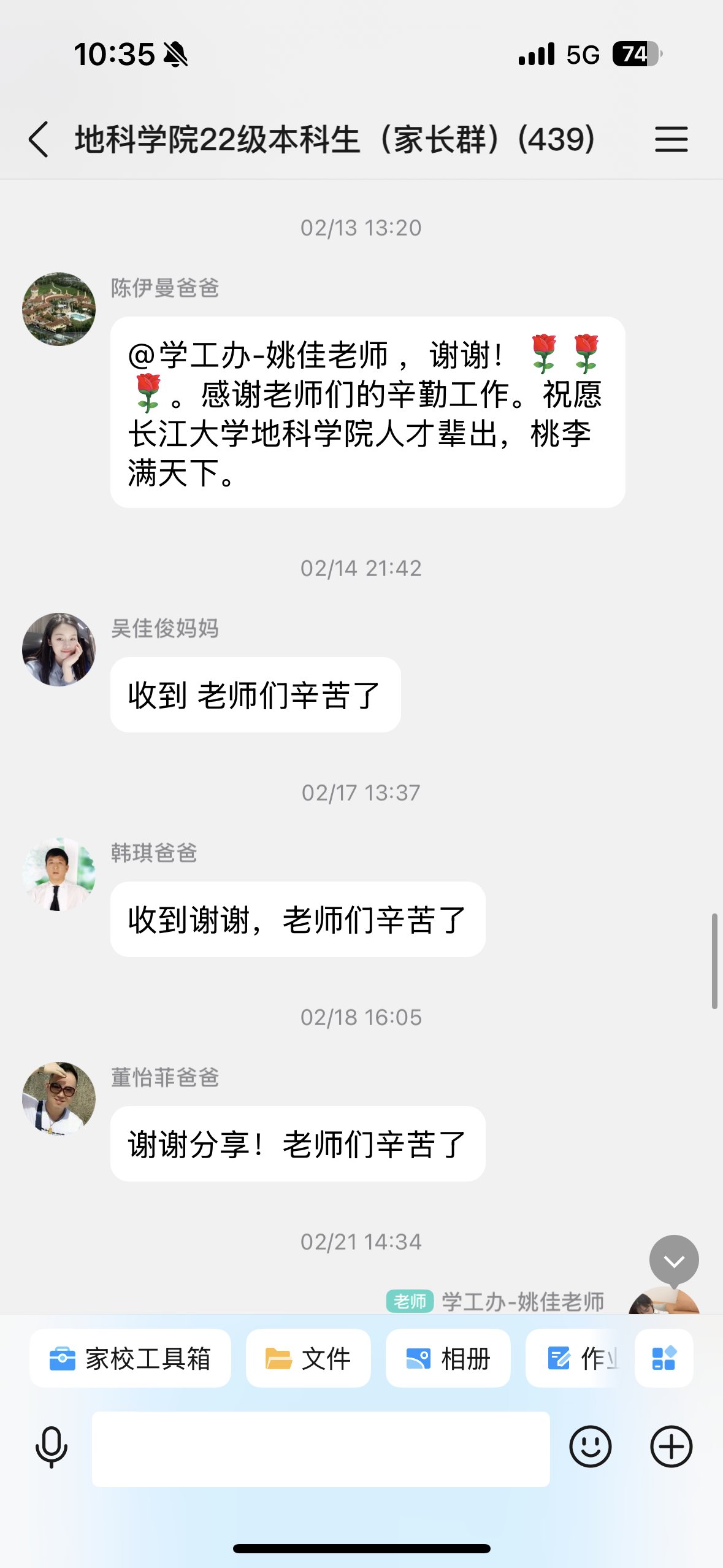Open the emoji picker
Viewport: 723px width, 1568px height.
590,1447
